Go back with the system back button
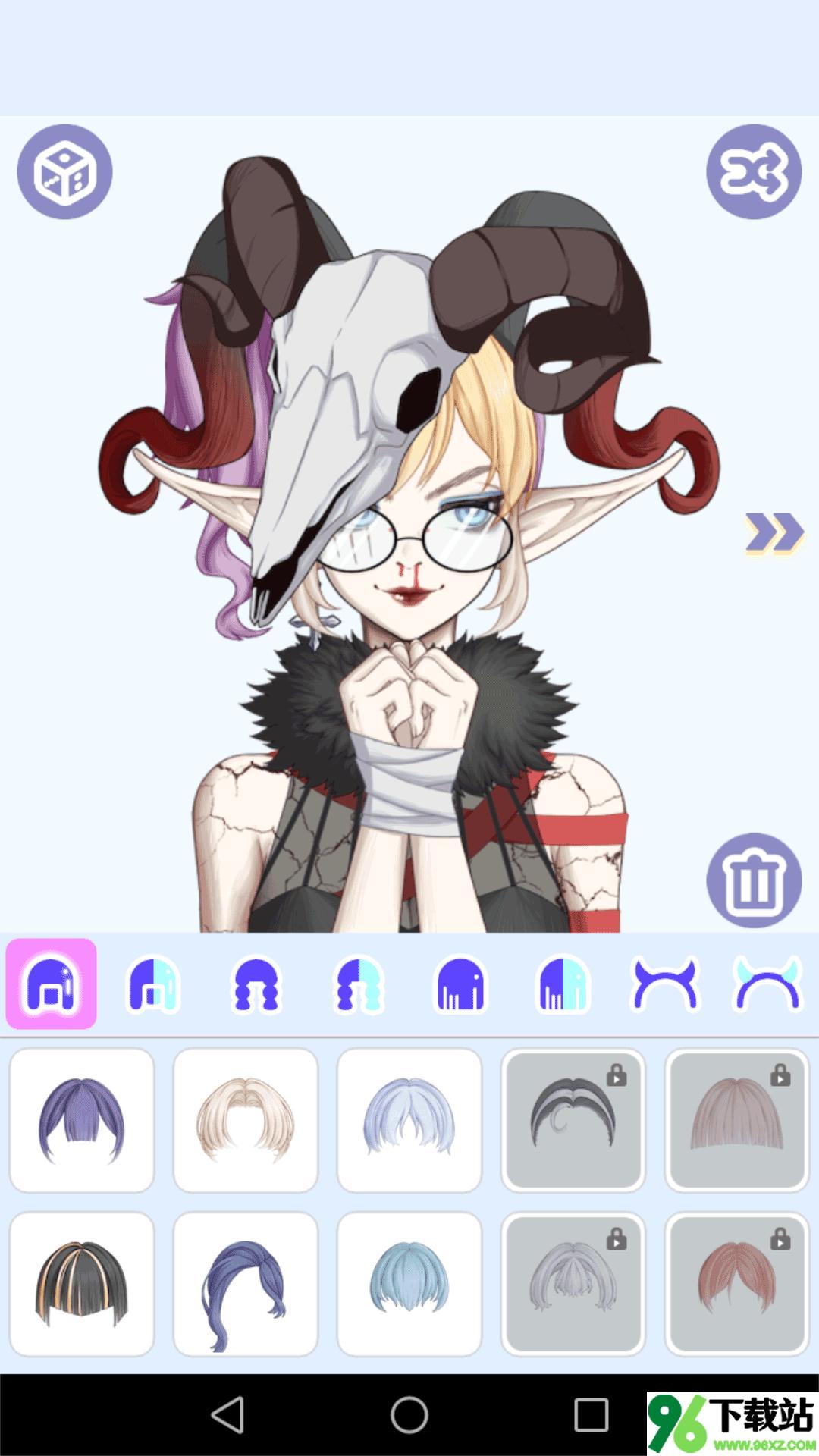Image resolution: width=819 pixels, height=1456 pixels. click(x=227, y=1415)
